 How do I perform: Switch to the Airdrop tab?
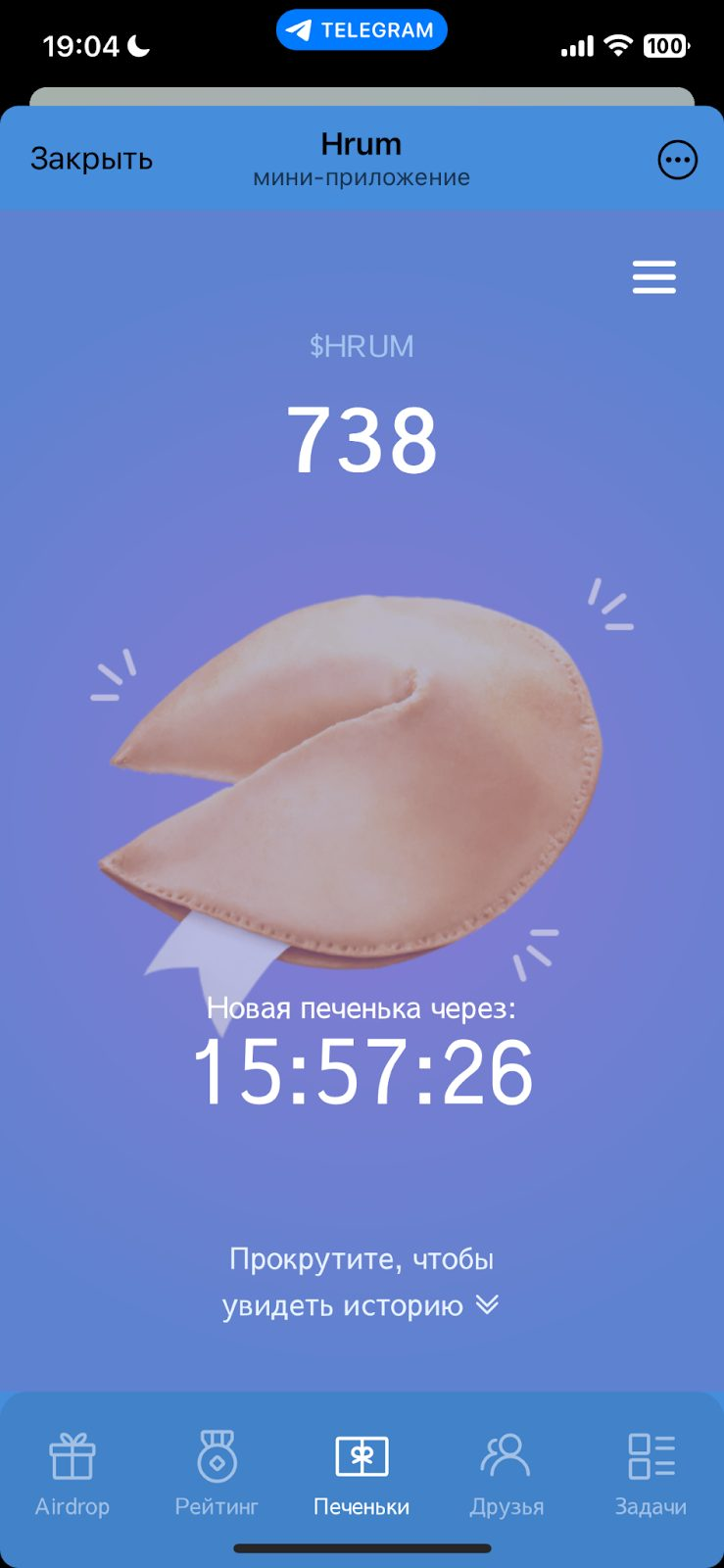(x=72, y=1473)
